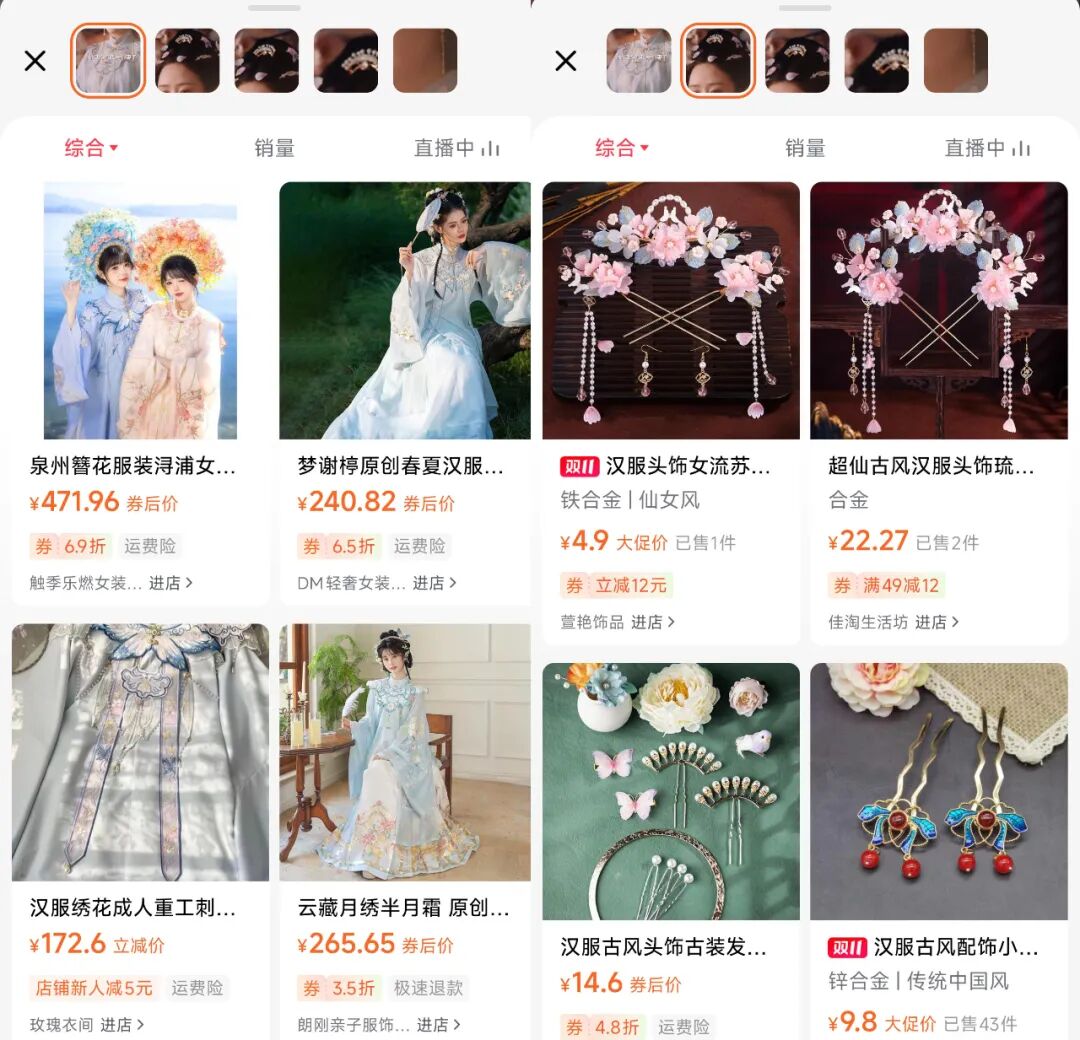Screen dimensions: 1080x1040
Task: Select the 汉服古风配饰小 hairpin product
Action: [938, 791]
